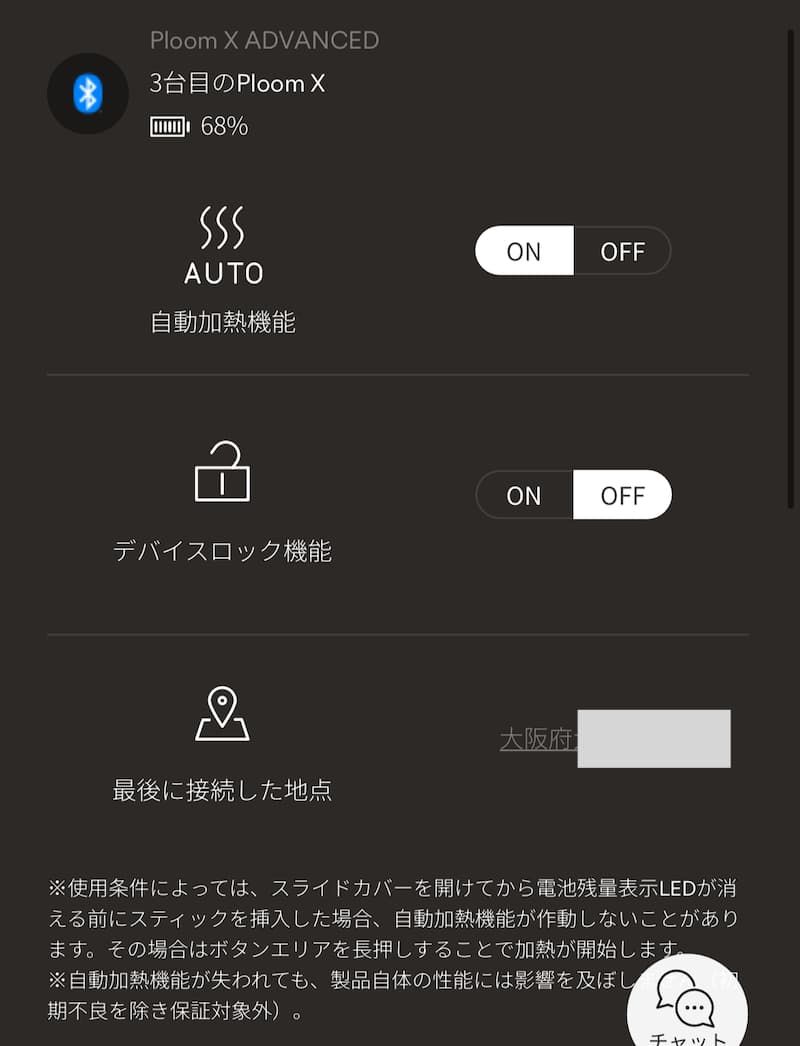Screen dimensions: 800x1046
Task: Click the Bluetooth symbol inside the circle
Action: click(x=88, y=94)
